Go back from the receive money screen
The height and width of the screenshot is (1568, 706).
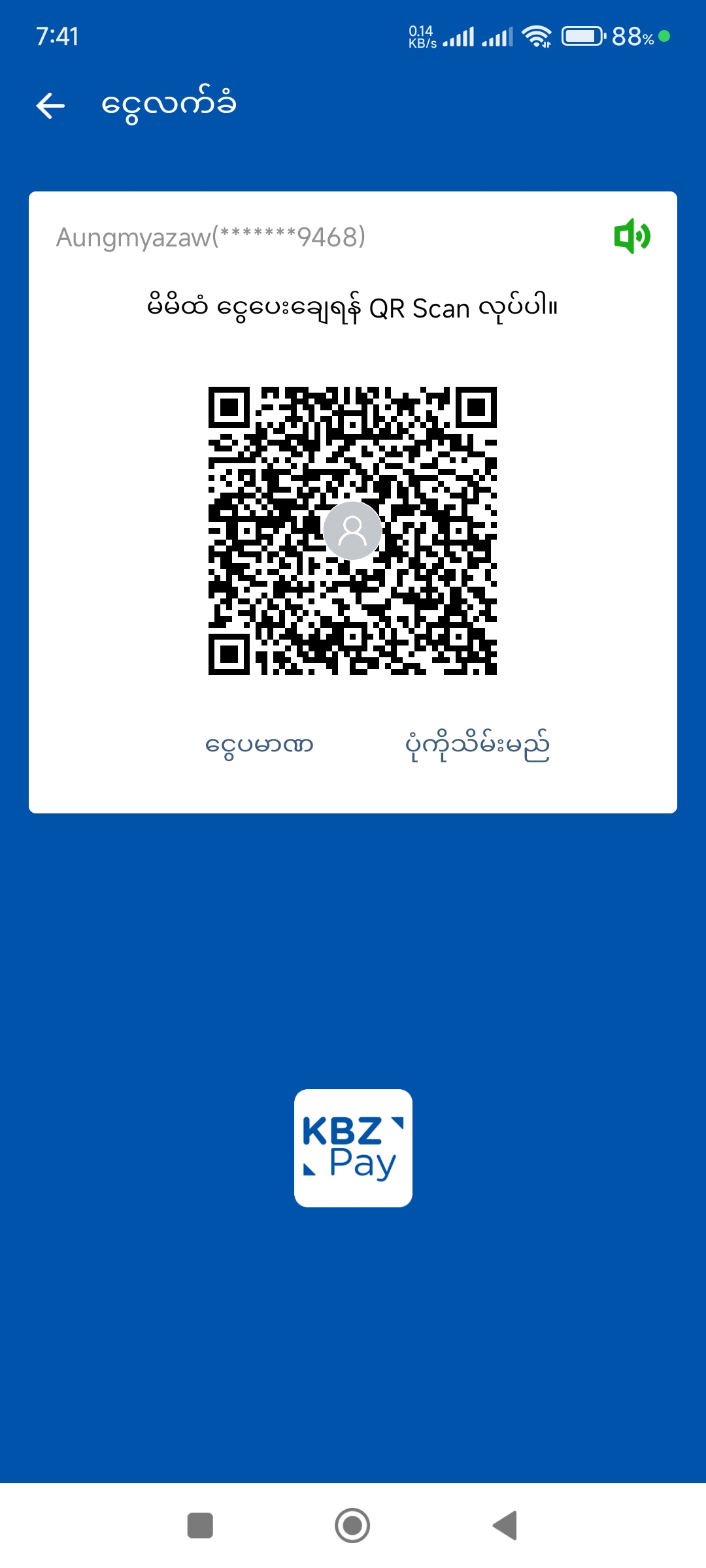(51, 106)
